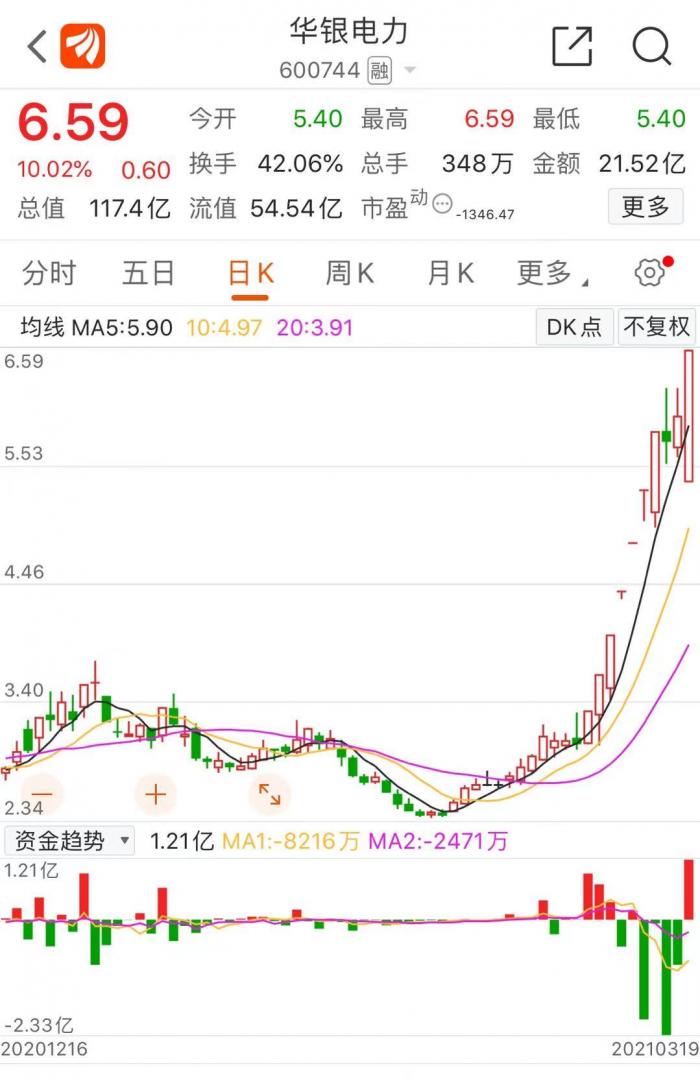Switch to the 月K chart tab

coord(450,273)
